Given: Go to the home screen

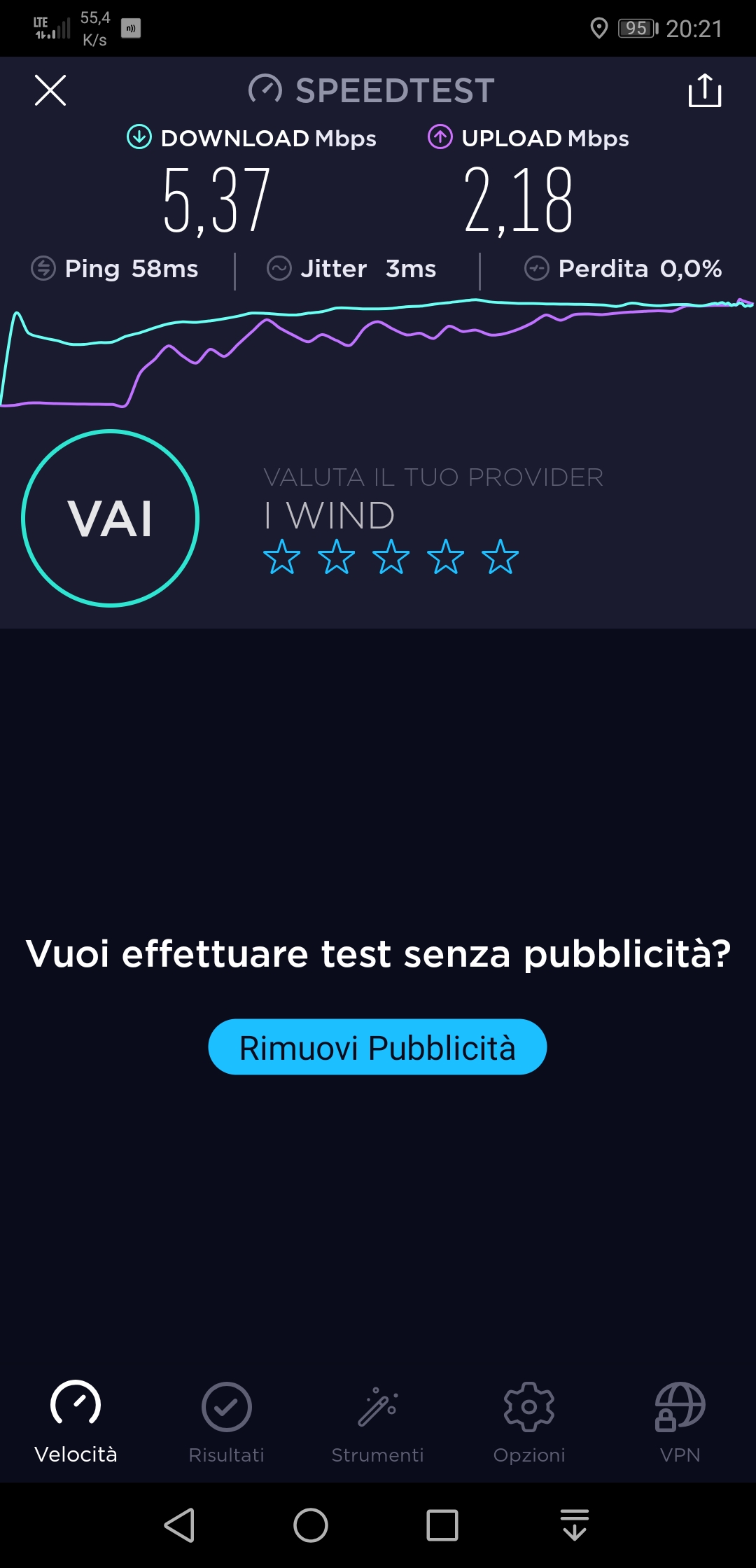Looking at the screenshot, I should tap(311, 1525).
